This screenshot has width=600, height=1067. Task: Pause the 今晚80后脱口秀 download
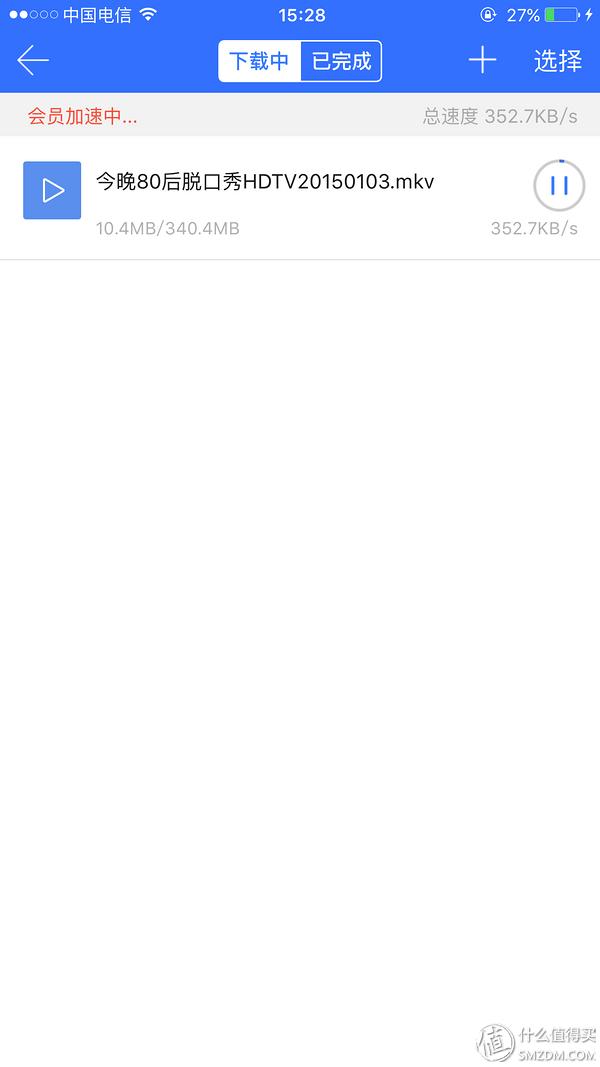click(559, 186)
